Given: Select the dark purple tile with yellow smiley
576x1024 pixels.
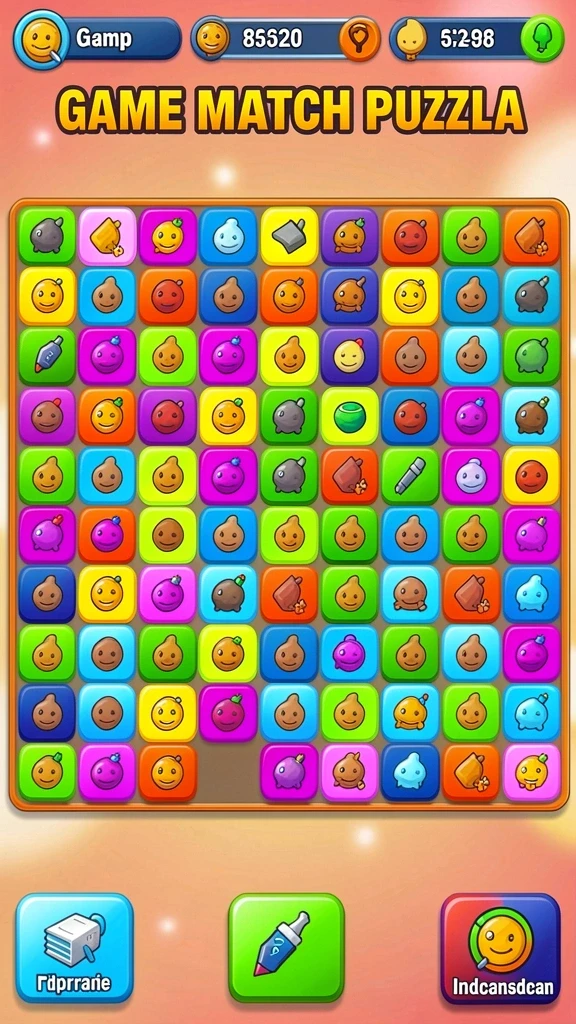Looking at the screenshot, I should (x=350, y=356).
